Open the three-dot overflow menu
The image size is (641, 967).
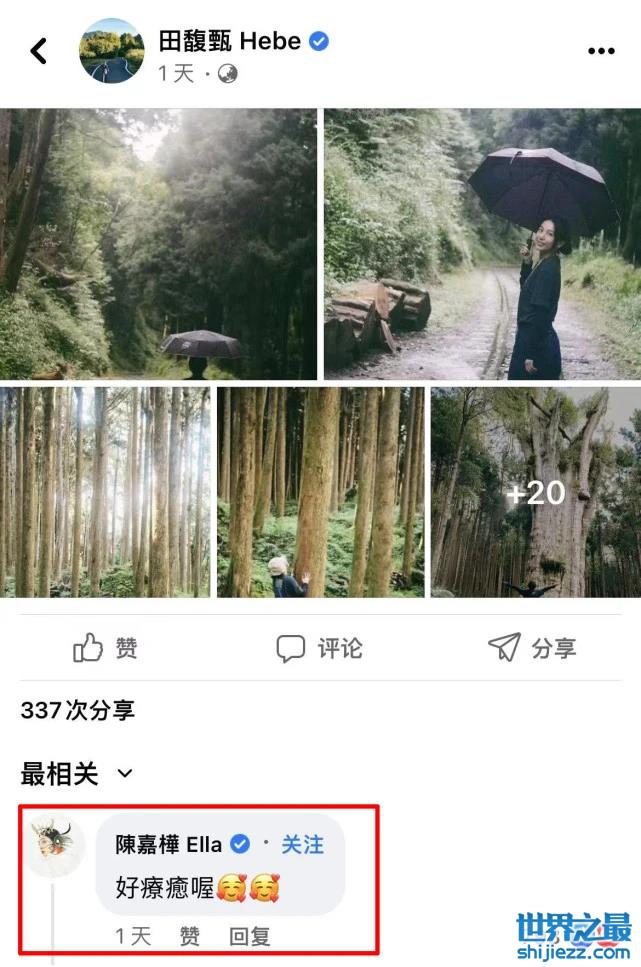click(x=601, y=51)
